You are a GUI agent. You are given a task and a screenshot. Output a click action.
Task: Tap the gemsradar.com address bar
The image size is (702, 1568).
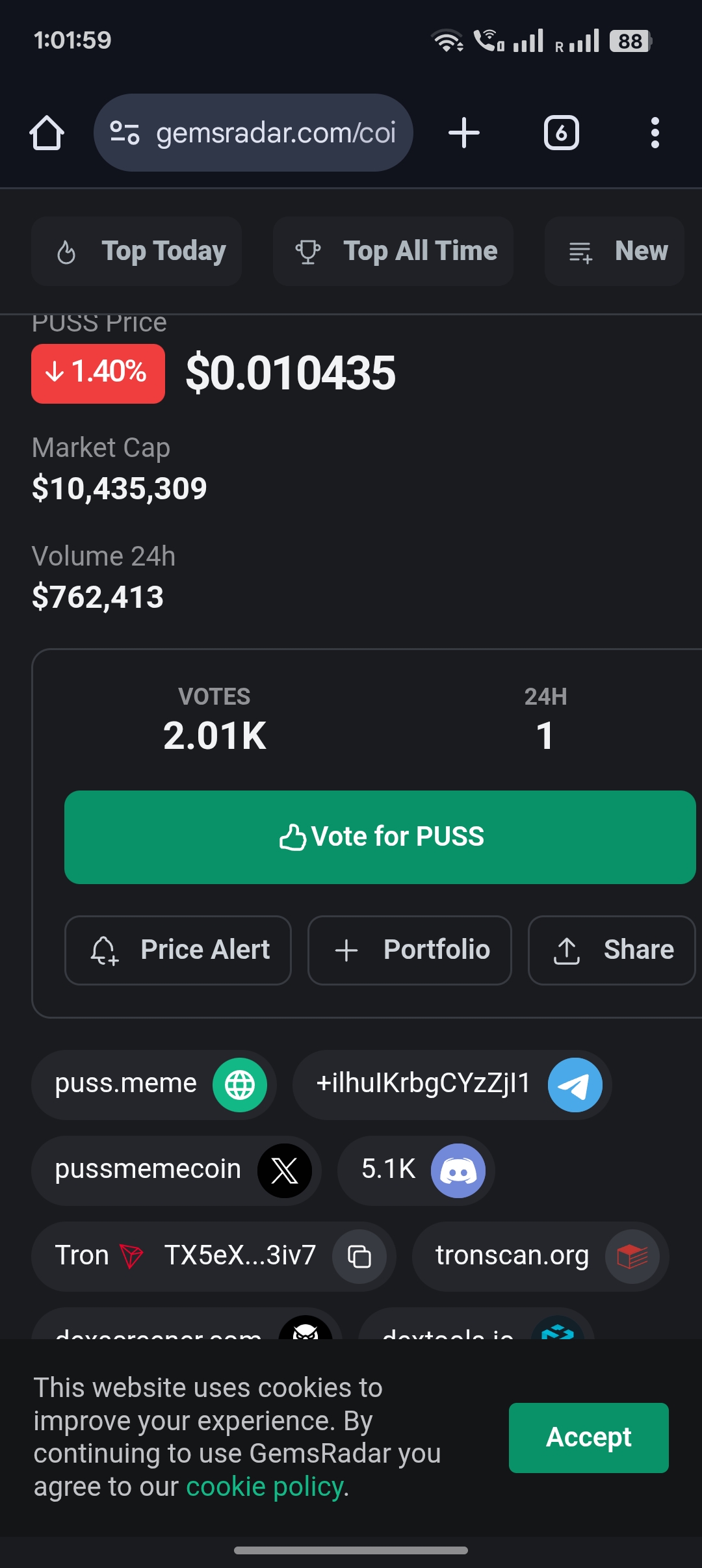coord(253,133)
